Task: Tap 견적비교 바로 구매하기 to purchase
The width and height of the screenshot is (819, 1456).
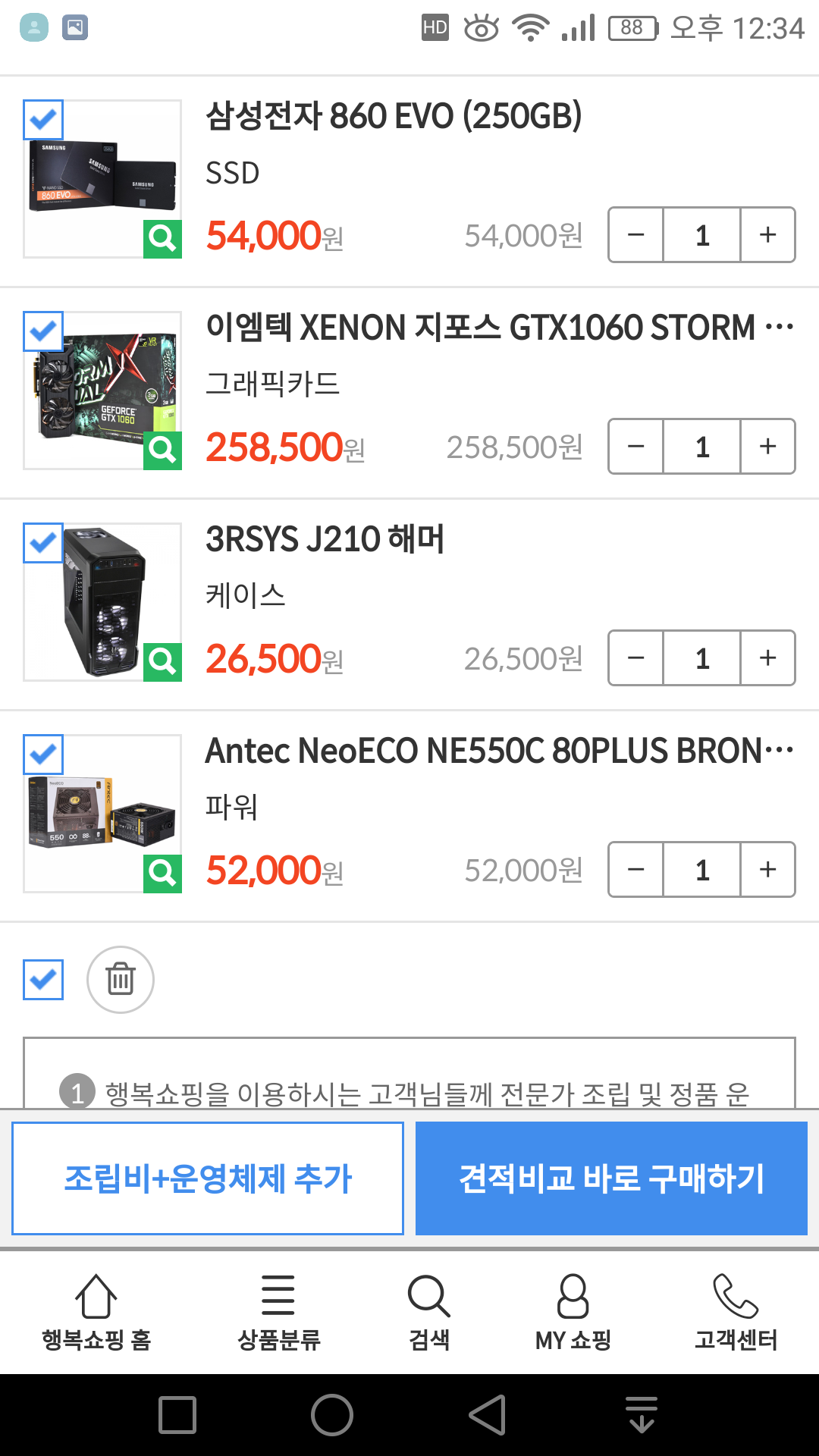Action: 611,1178
